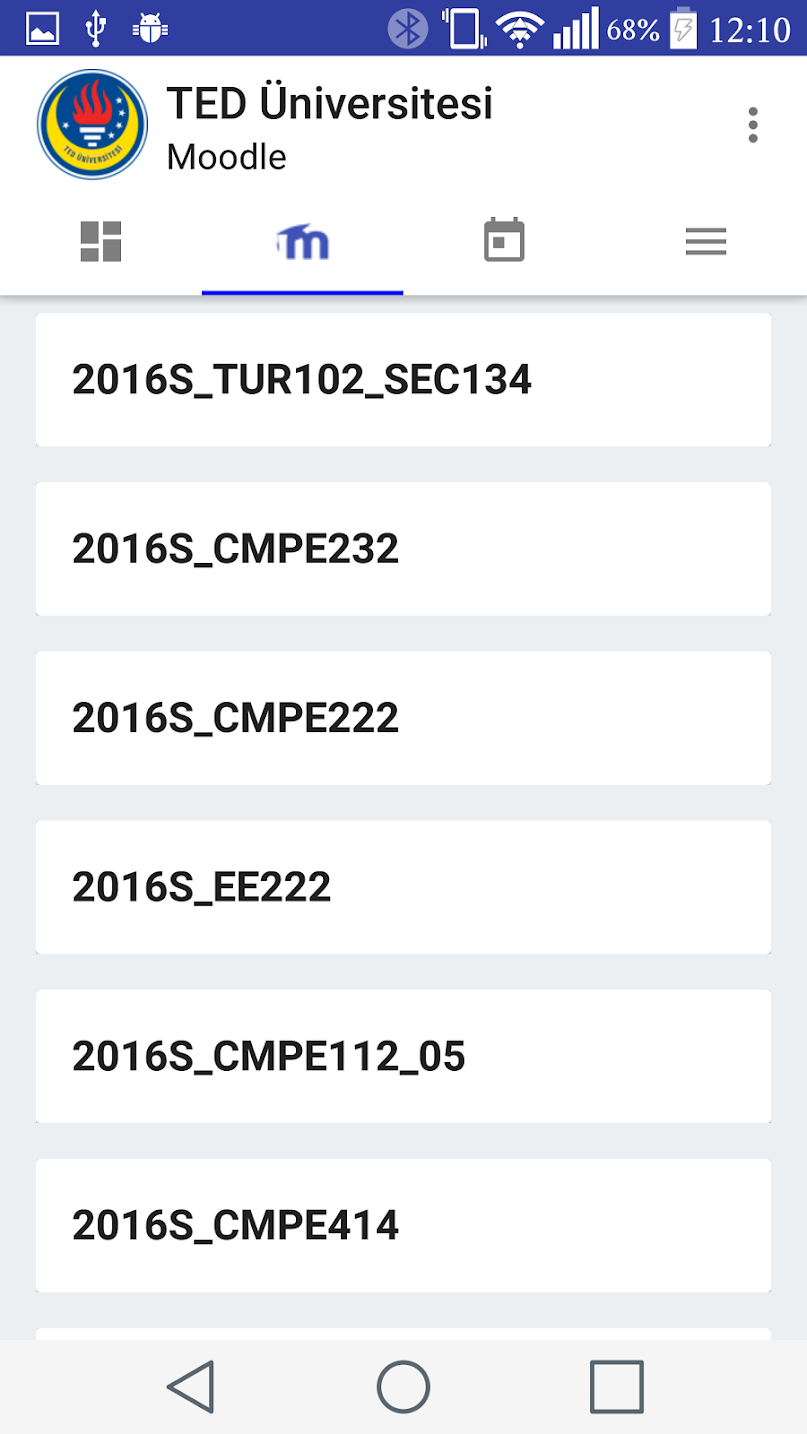The image size is (807, 1434).
Task: Go back with the system back button
Action: (x=191, y=1387)
